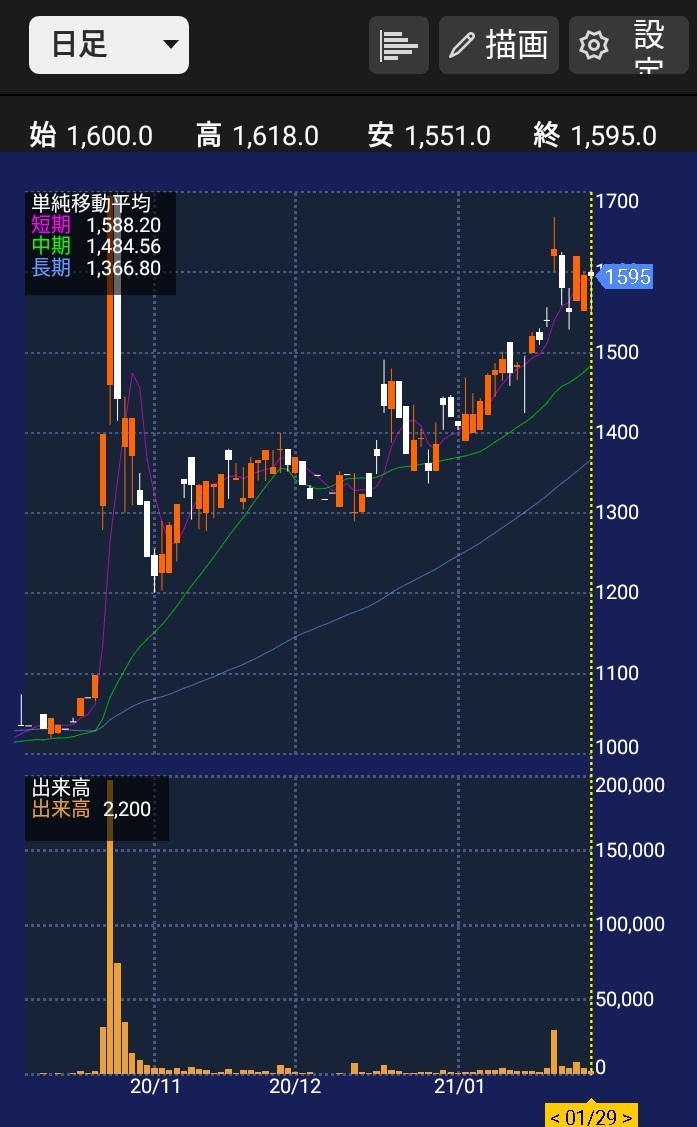This screenshot has height=1127, width=697.
Task: Tap the 01/29 date marker
Action: (x=591, y=1115)
